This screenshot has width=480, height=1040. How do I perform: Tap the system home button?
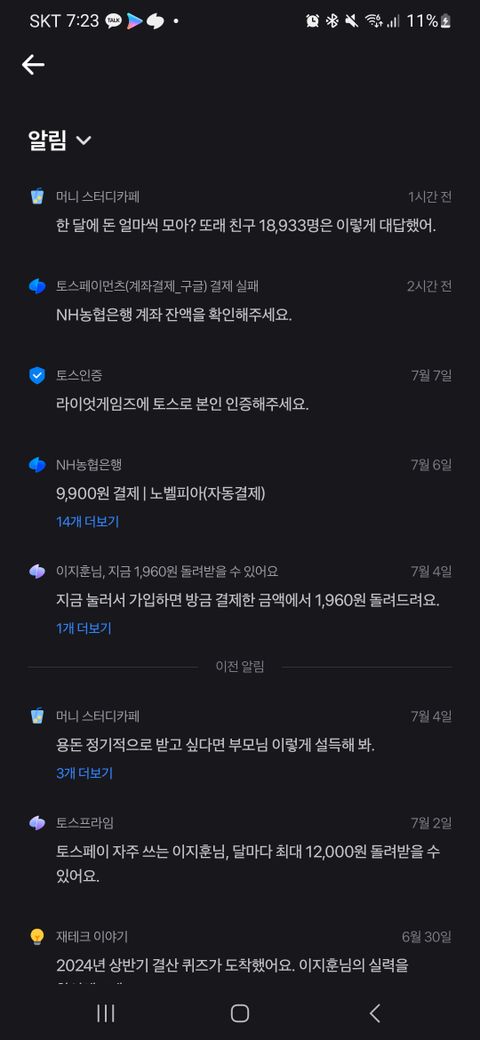point(240,1013)
